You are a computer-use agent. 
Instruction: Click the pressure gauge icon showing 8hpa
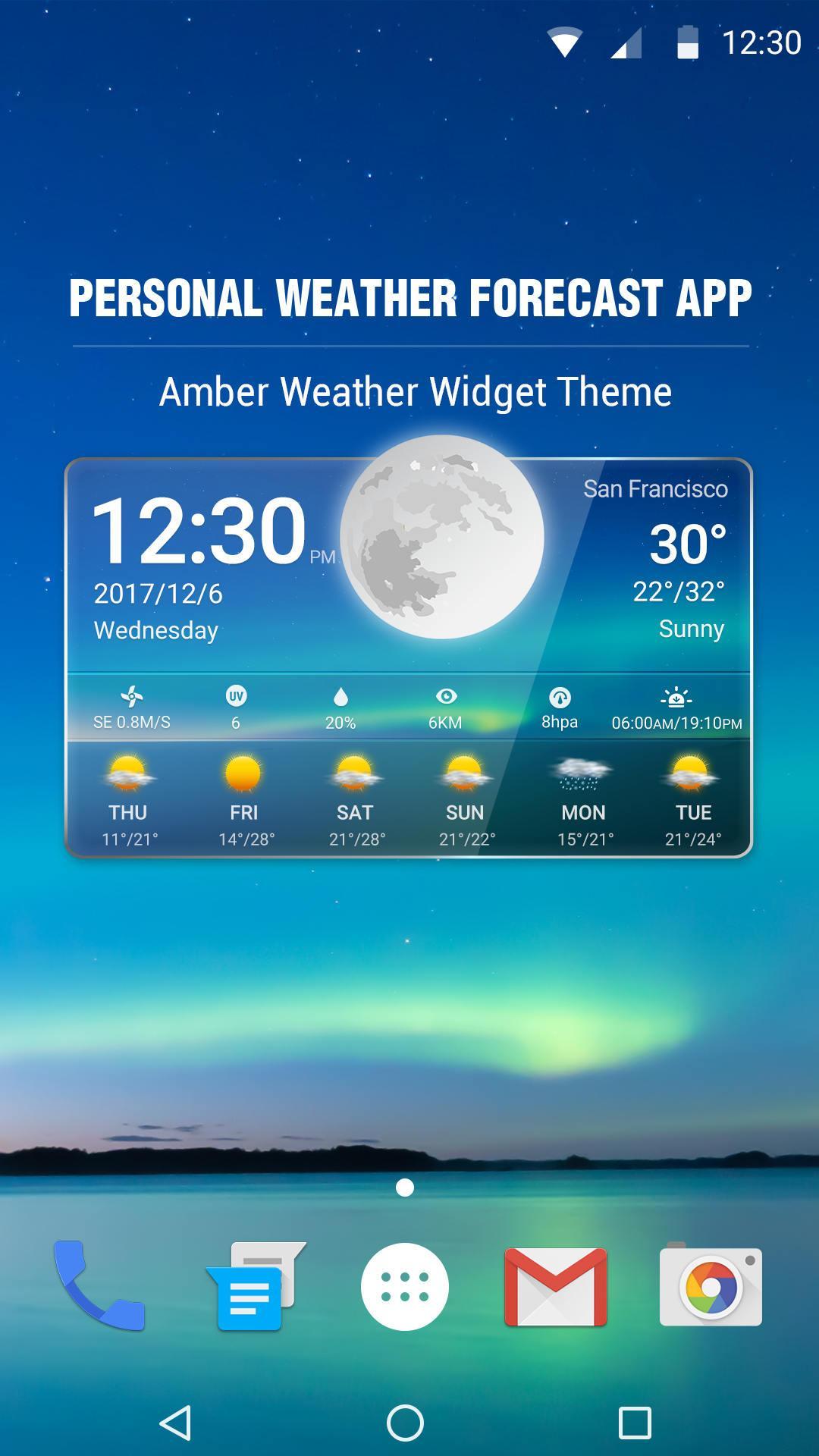[560, 696]
